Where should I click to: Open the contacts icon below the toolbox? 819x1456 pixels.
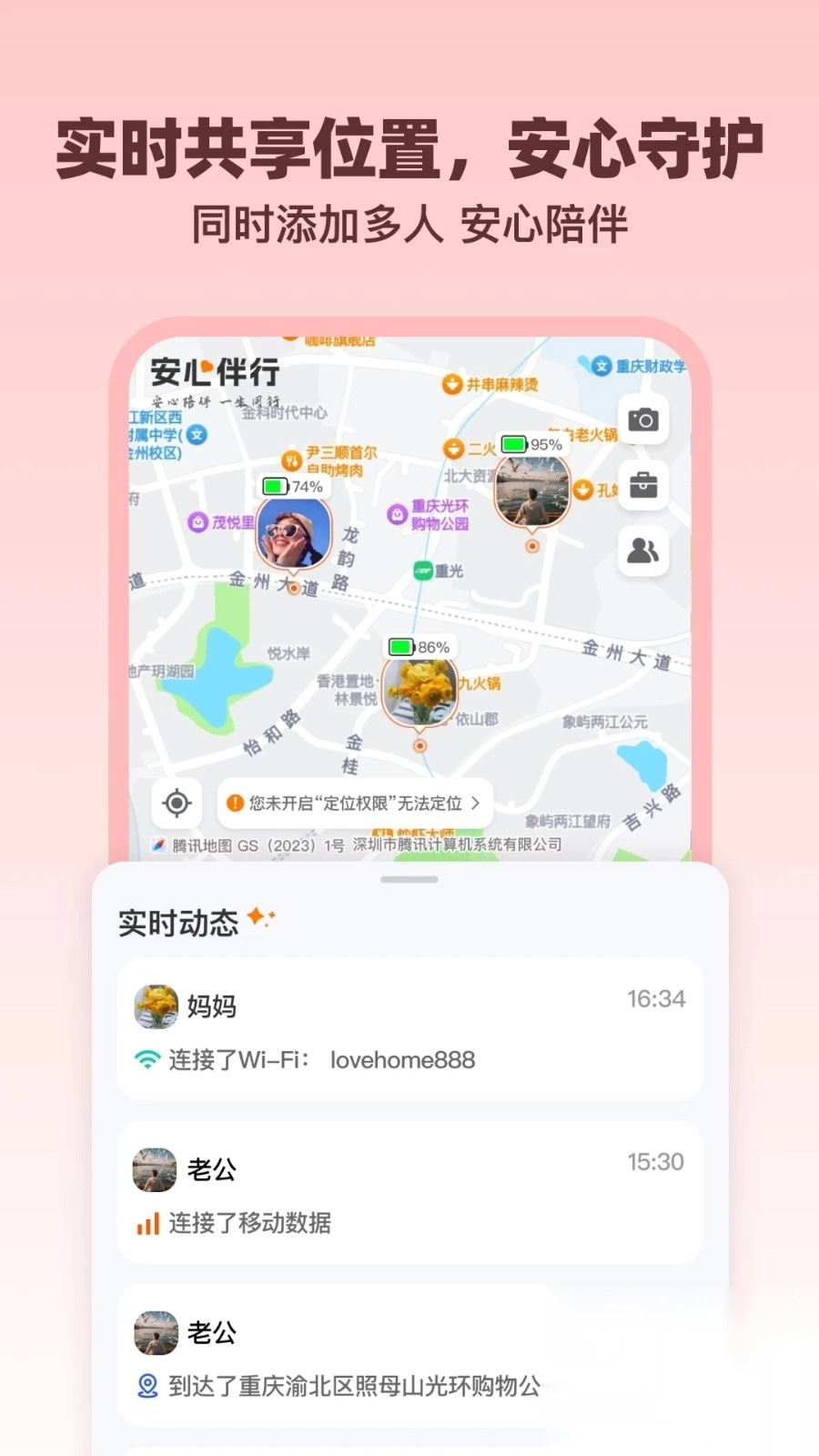643,551
